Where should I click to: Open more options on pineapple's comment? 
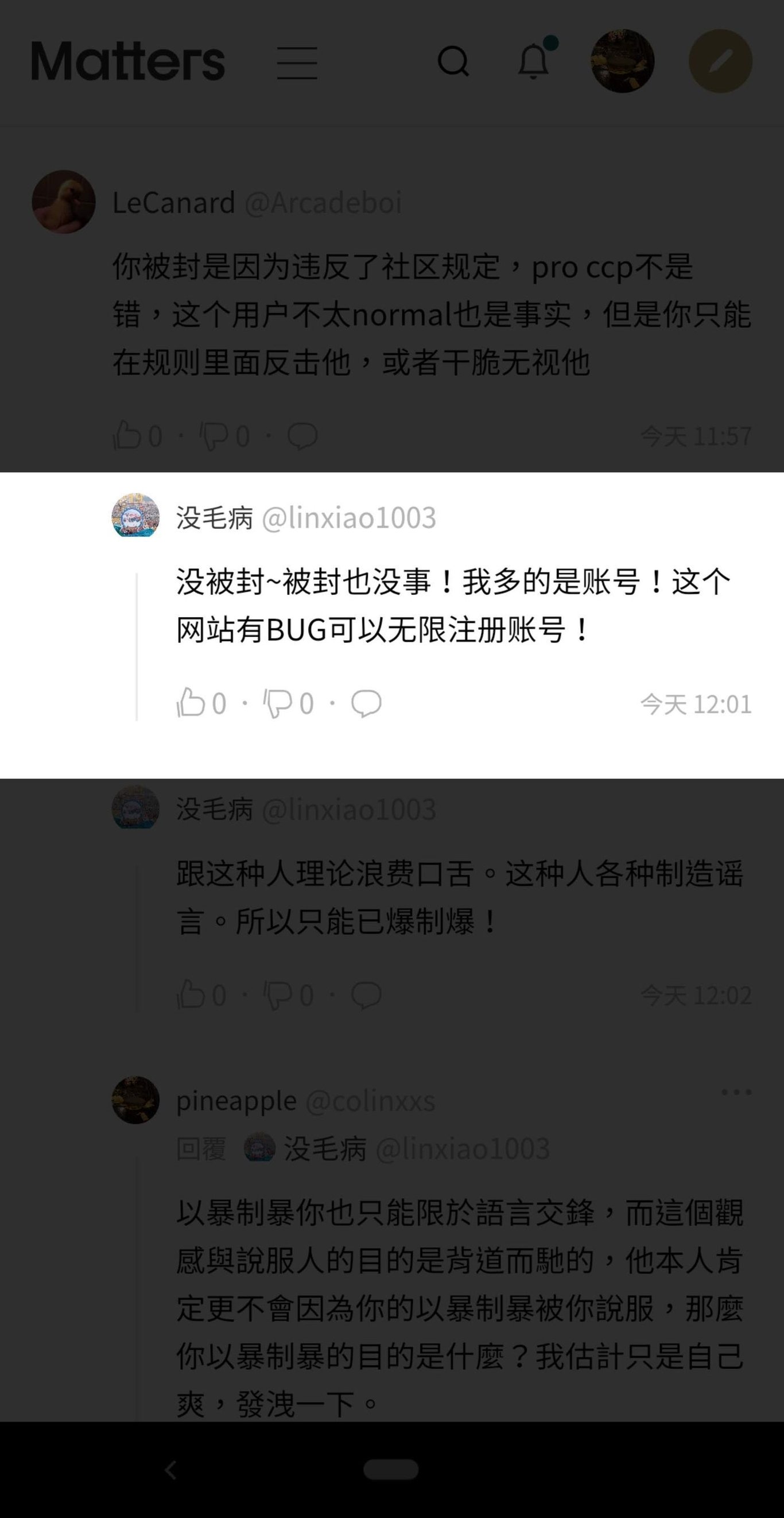(736, 1092)
